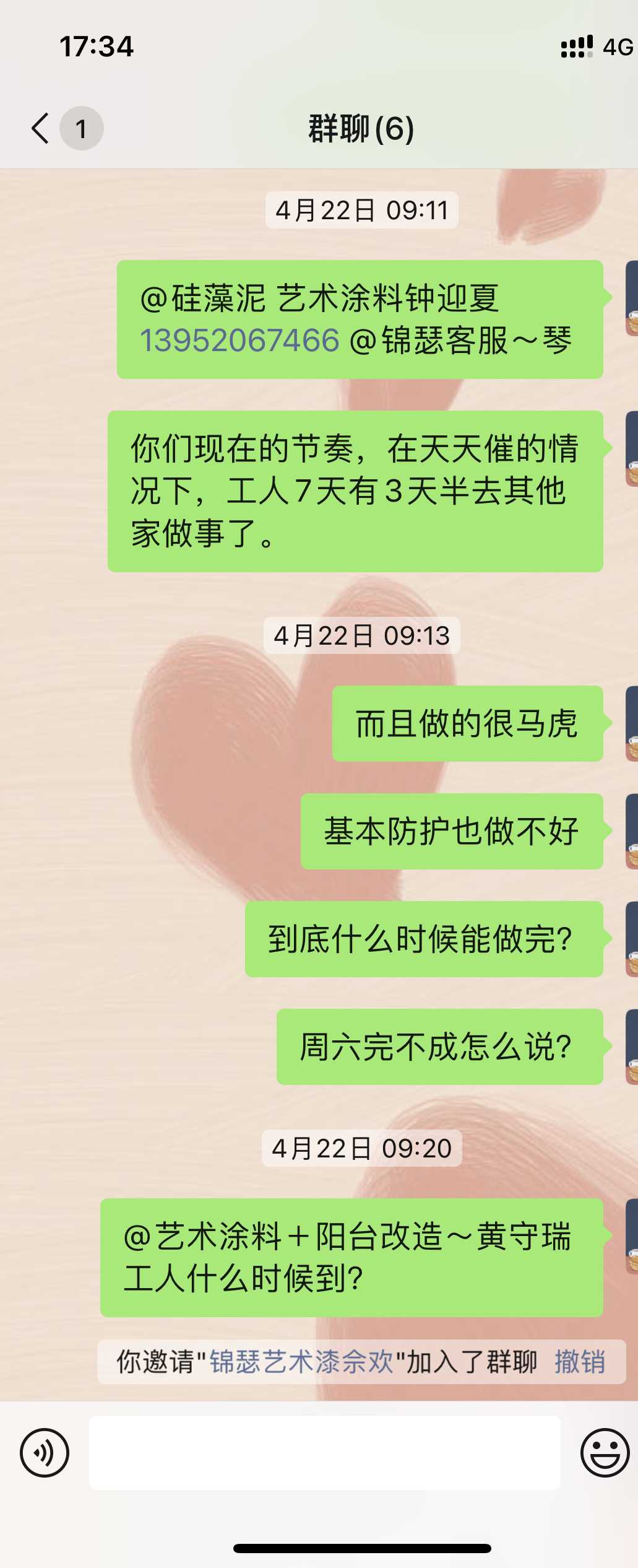Screen dimensions: 638x1568
Task: Open sender avatar beside 而且做的很马虎
Action: (632, 723)
